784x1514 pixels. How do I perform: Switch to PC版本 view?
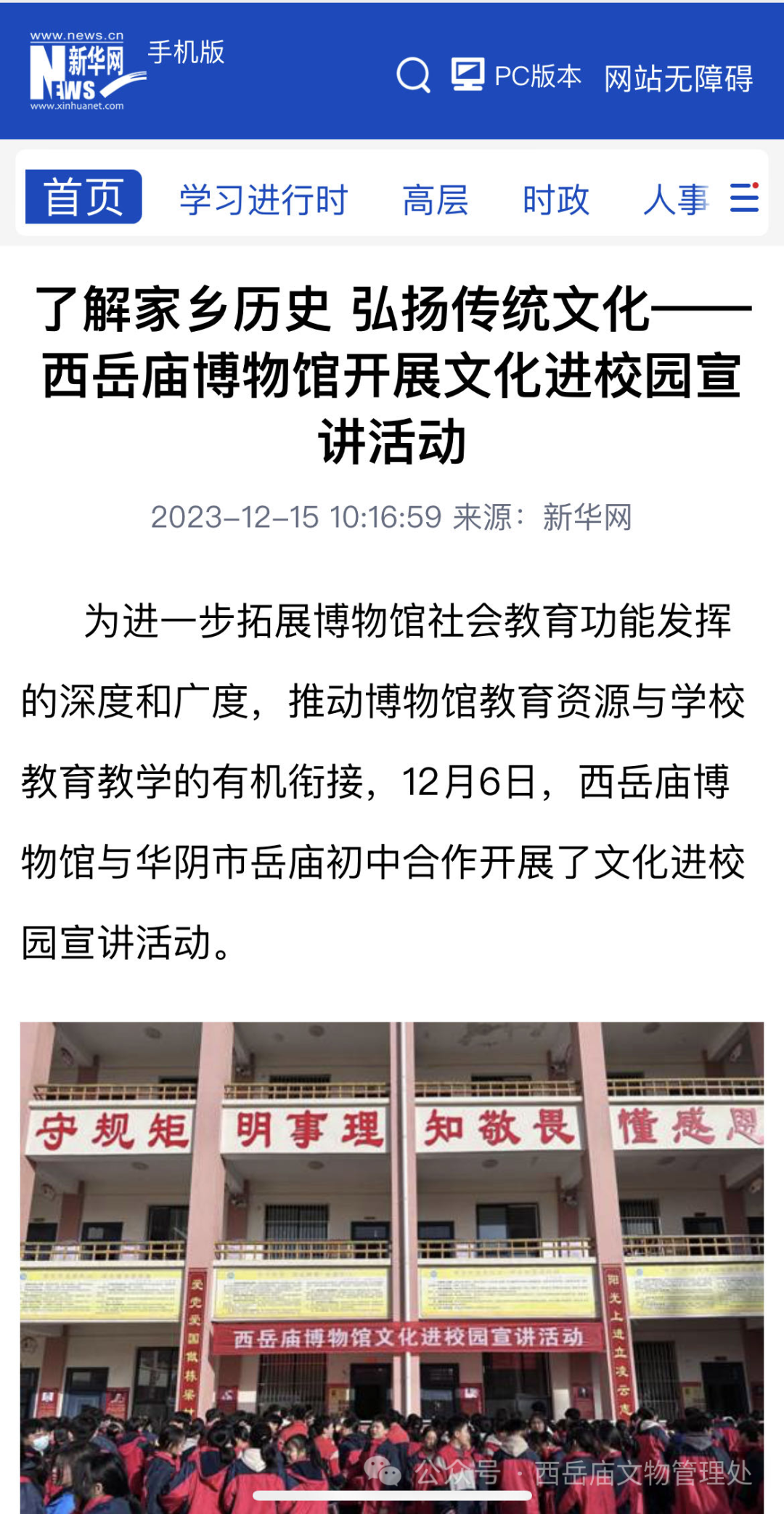(516, 76)
